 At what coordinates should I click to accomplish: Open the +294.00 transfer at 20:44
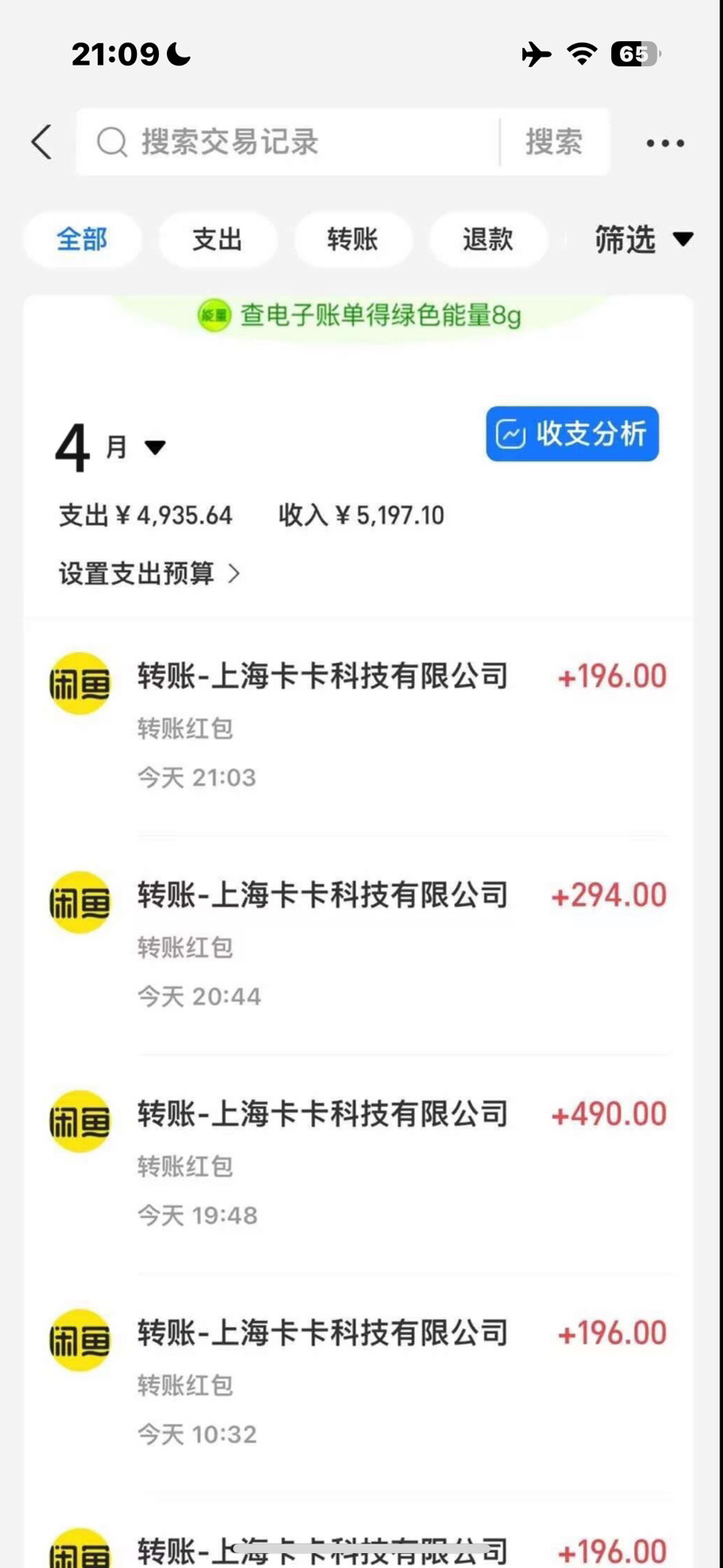[359, 946]
